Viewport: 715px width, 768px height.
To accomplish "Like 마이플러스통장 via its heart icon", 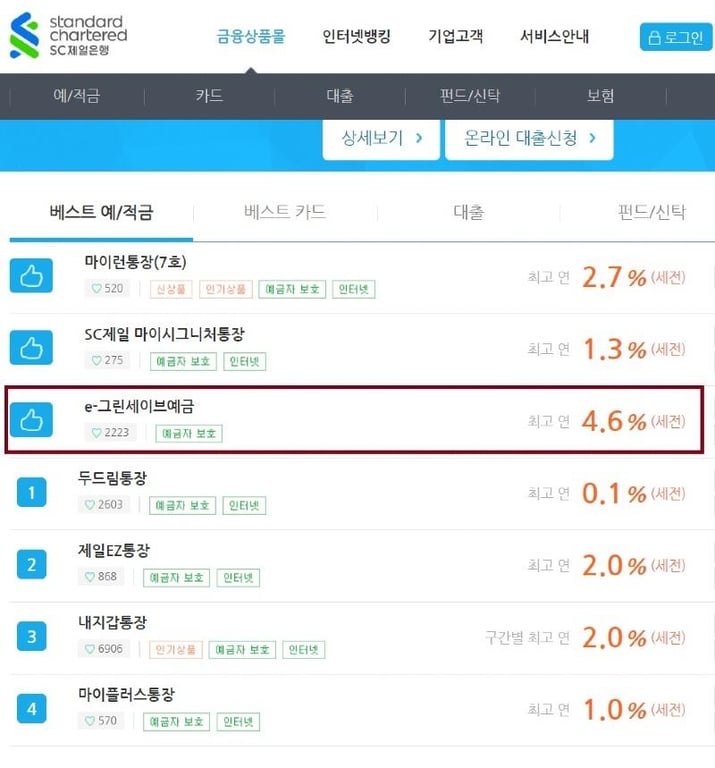I will pyautogui.click(x=90, y=721).
